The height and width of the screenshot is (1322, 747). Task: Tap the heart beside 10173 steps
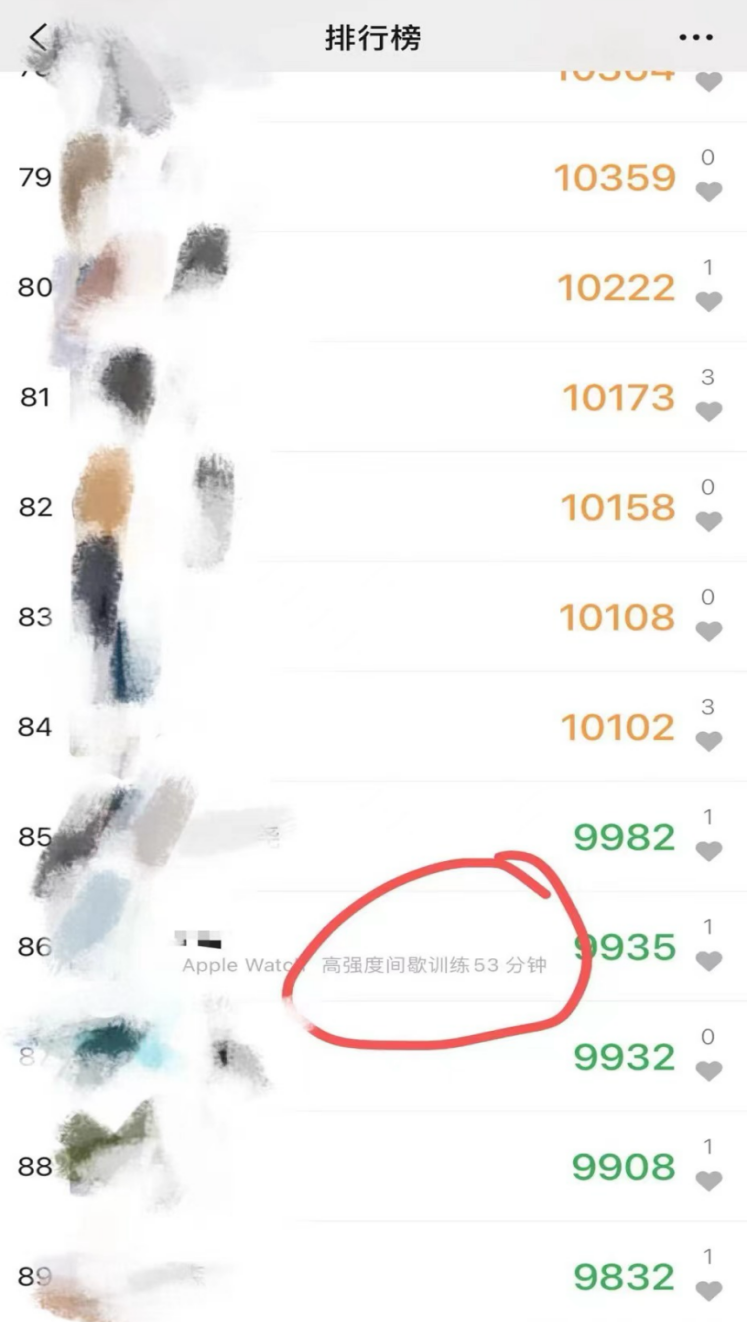(x=708, y=411)
